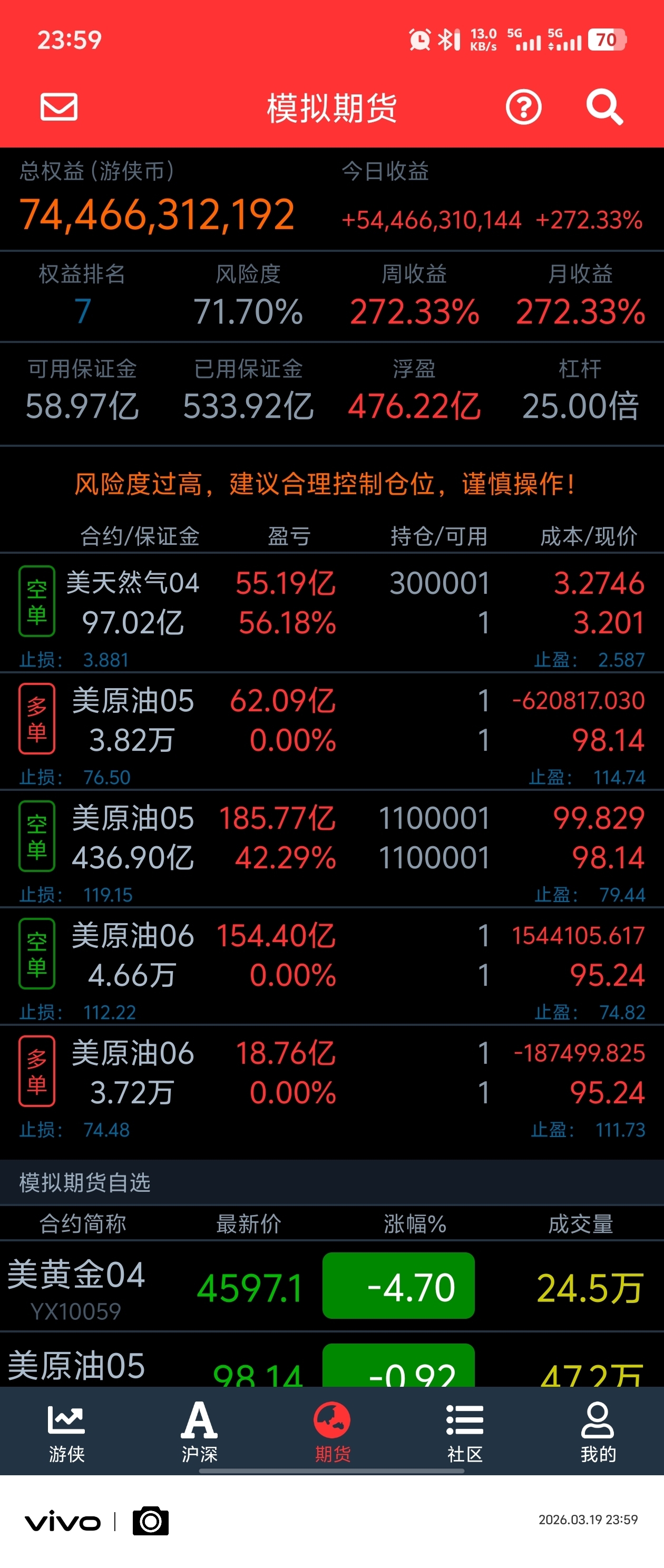Open the search magnifier
The width and height of the screenshot is (664, 1568).
(604, 107)
